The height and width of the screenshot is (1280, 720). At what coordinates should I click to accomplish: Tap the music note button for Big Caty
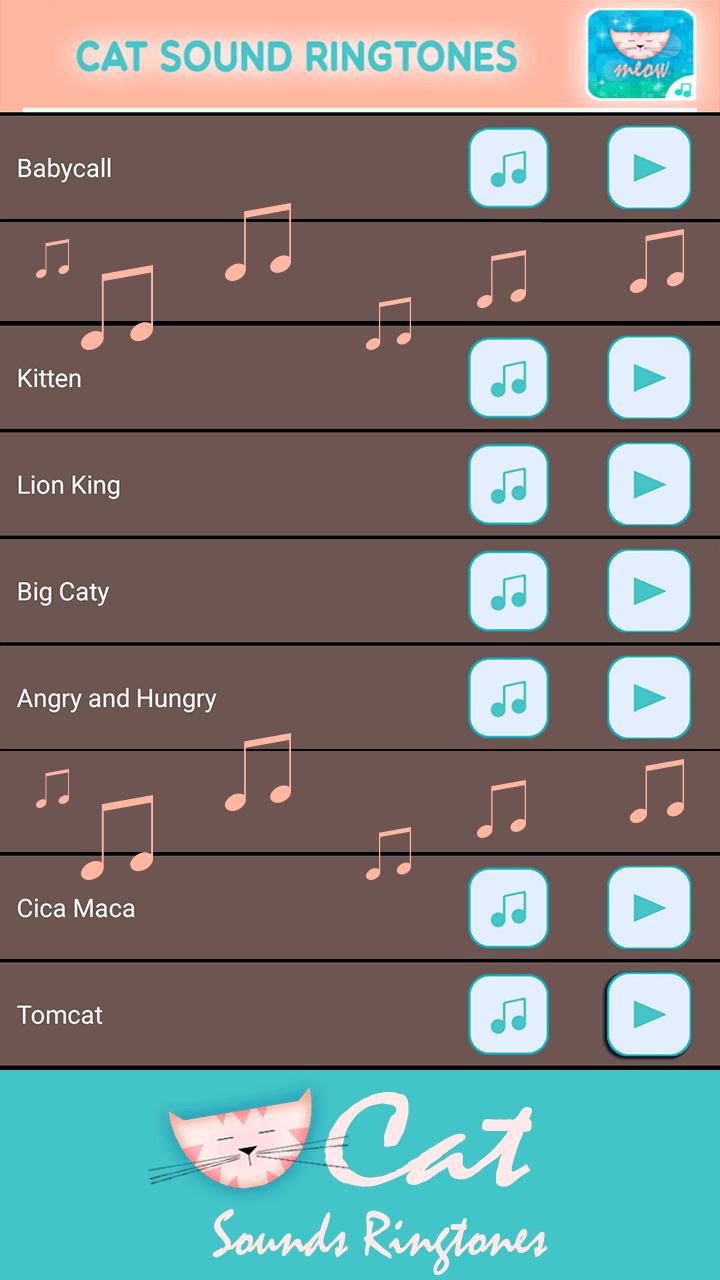(x=509, y=591)
